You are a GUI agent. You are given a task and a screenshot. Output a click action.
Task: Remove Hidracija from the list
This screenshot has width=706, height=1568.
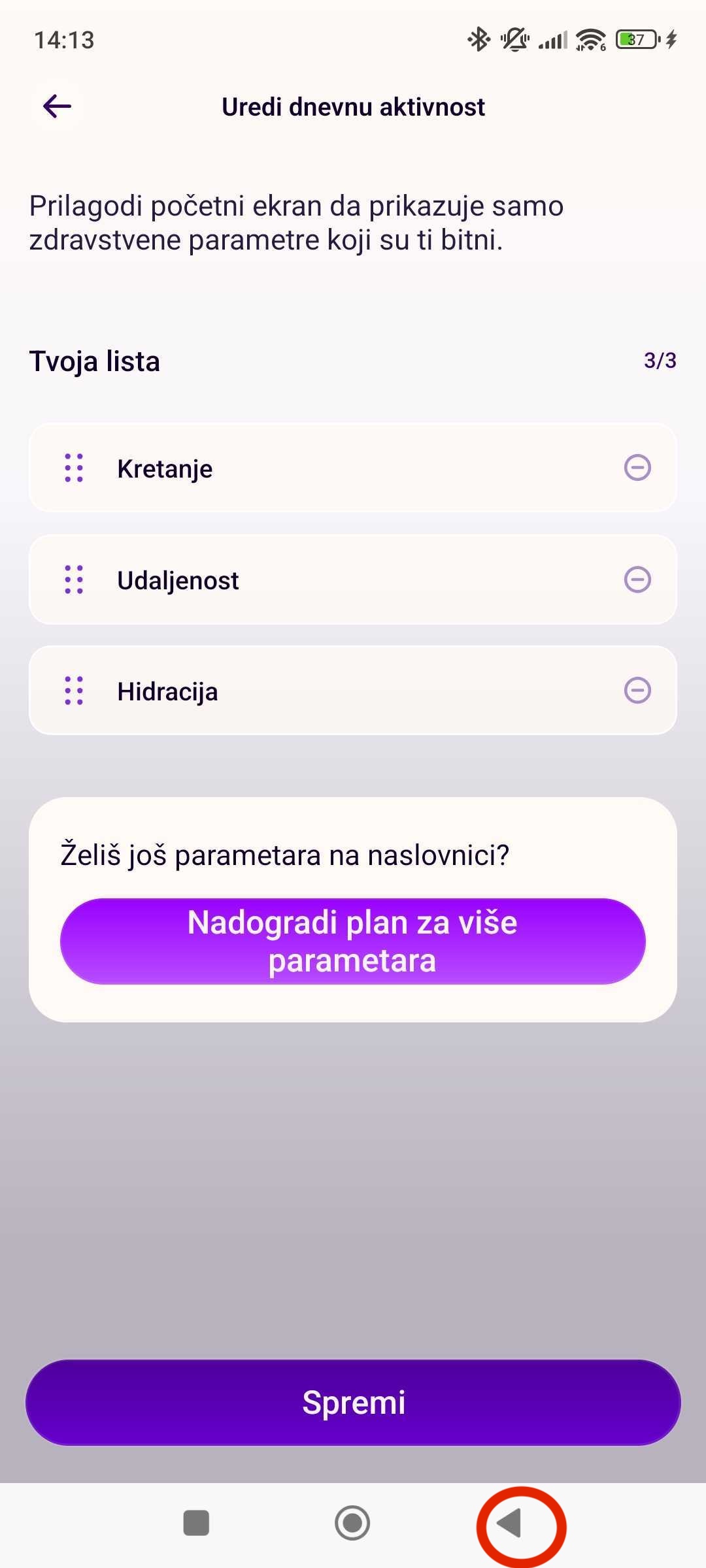tap(637, 691)
